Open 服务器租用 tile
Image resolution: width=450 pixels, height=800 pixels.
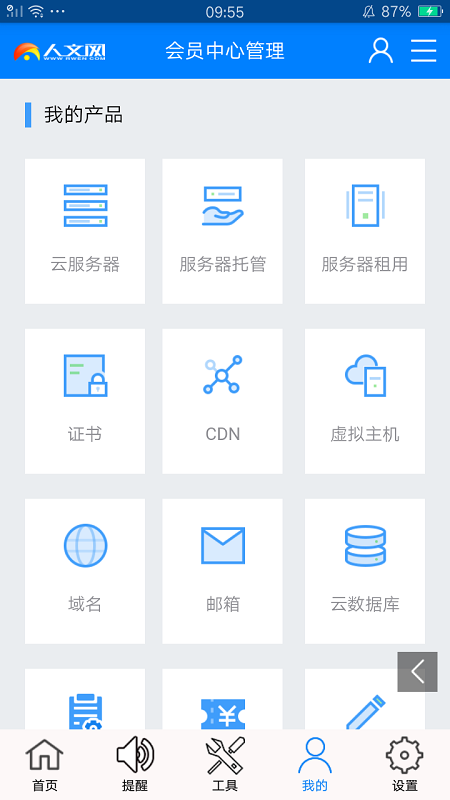click(365, 231)
